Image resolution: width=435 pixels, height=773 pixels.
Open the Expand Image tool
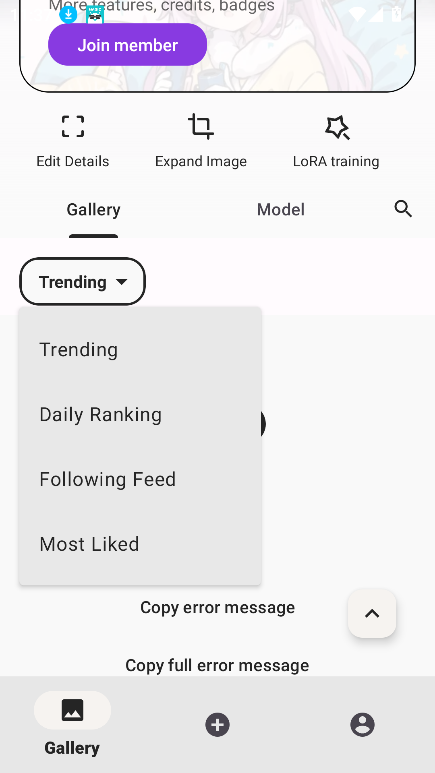[x=201, y=141]
